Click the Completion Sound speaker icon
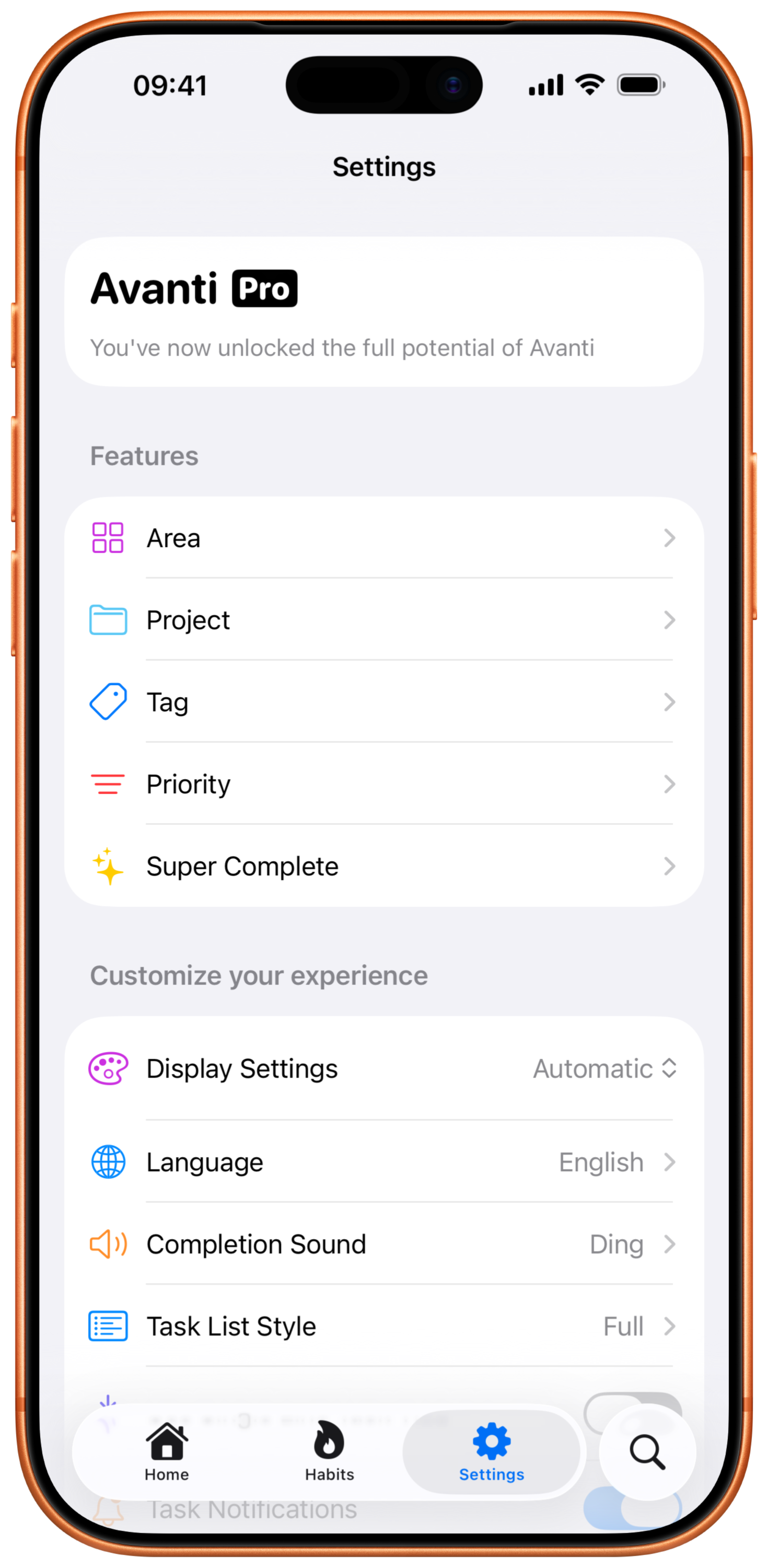The image size is (768, 1568). (107, 1244)
